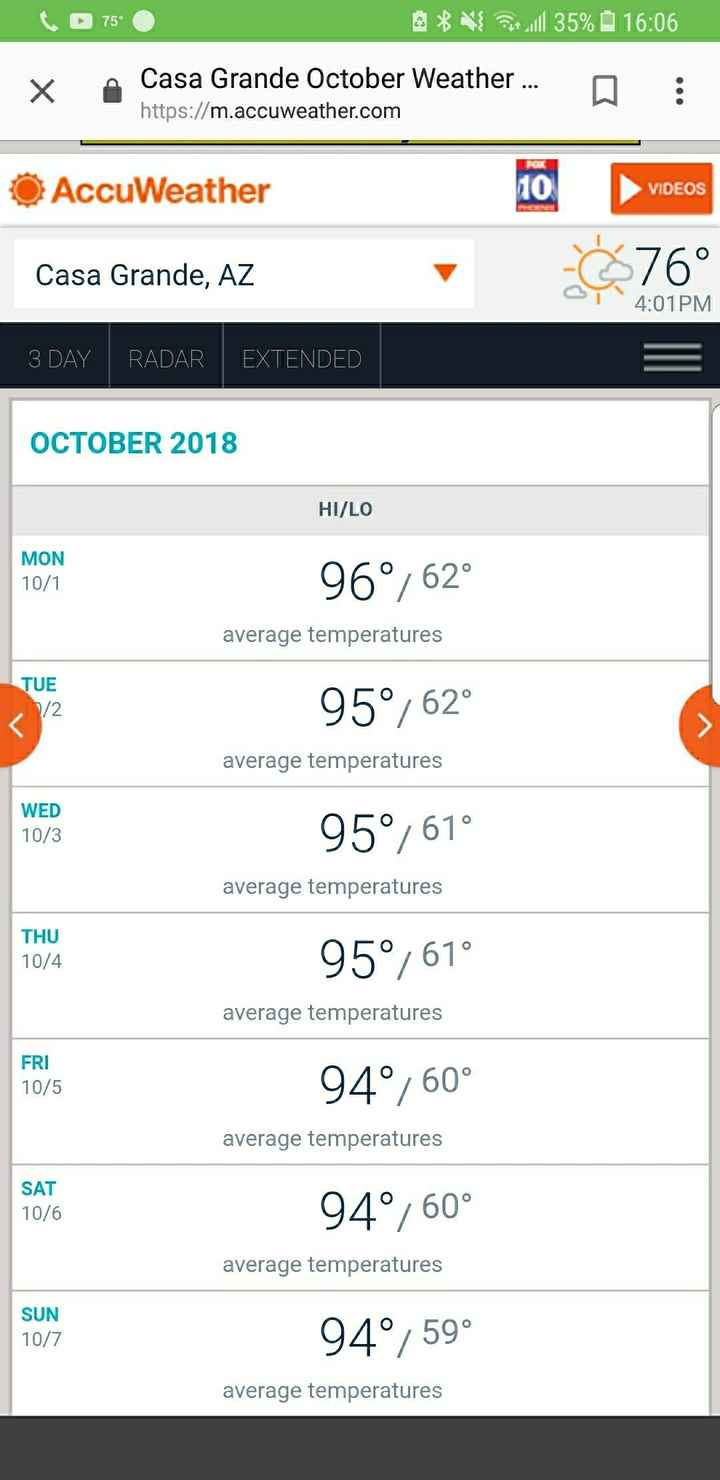Go to the previous month arrow
Viewport: 720px width, 1480px height.
16,725
